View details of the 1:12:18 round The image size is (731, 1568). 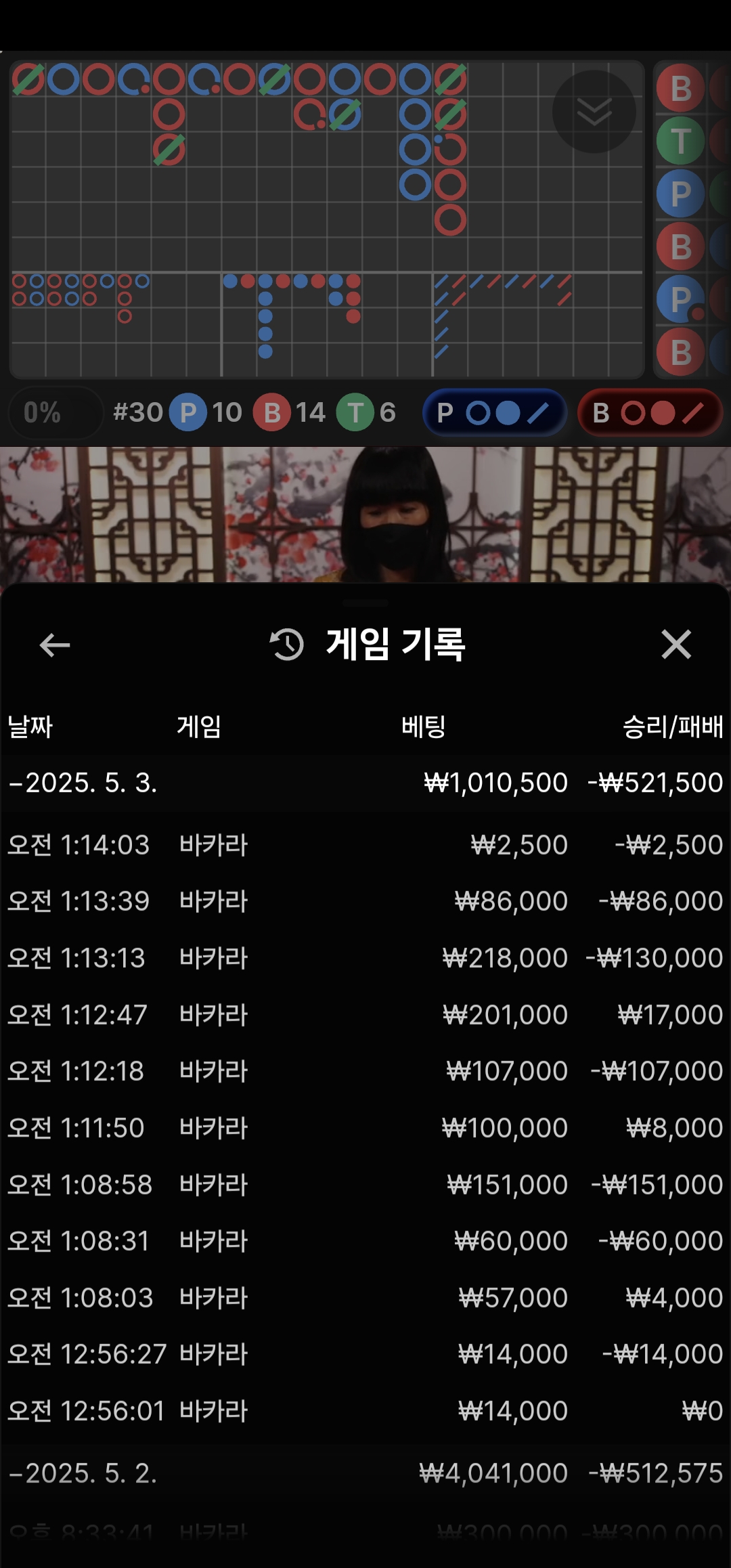click(365, 1071)
